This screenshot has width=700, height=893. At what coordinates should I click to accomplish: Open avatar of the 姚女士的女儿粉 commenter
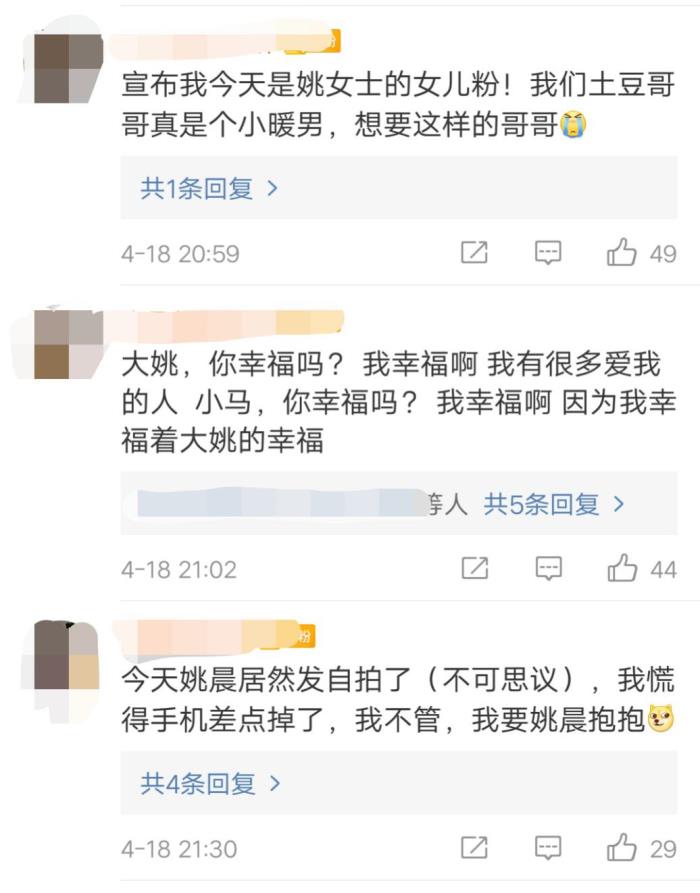click(x=68, y=67)
